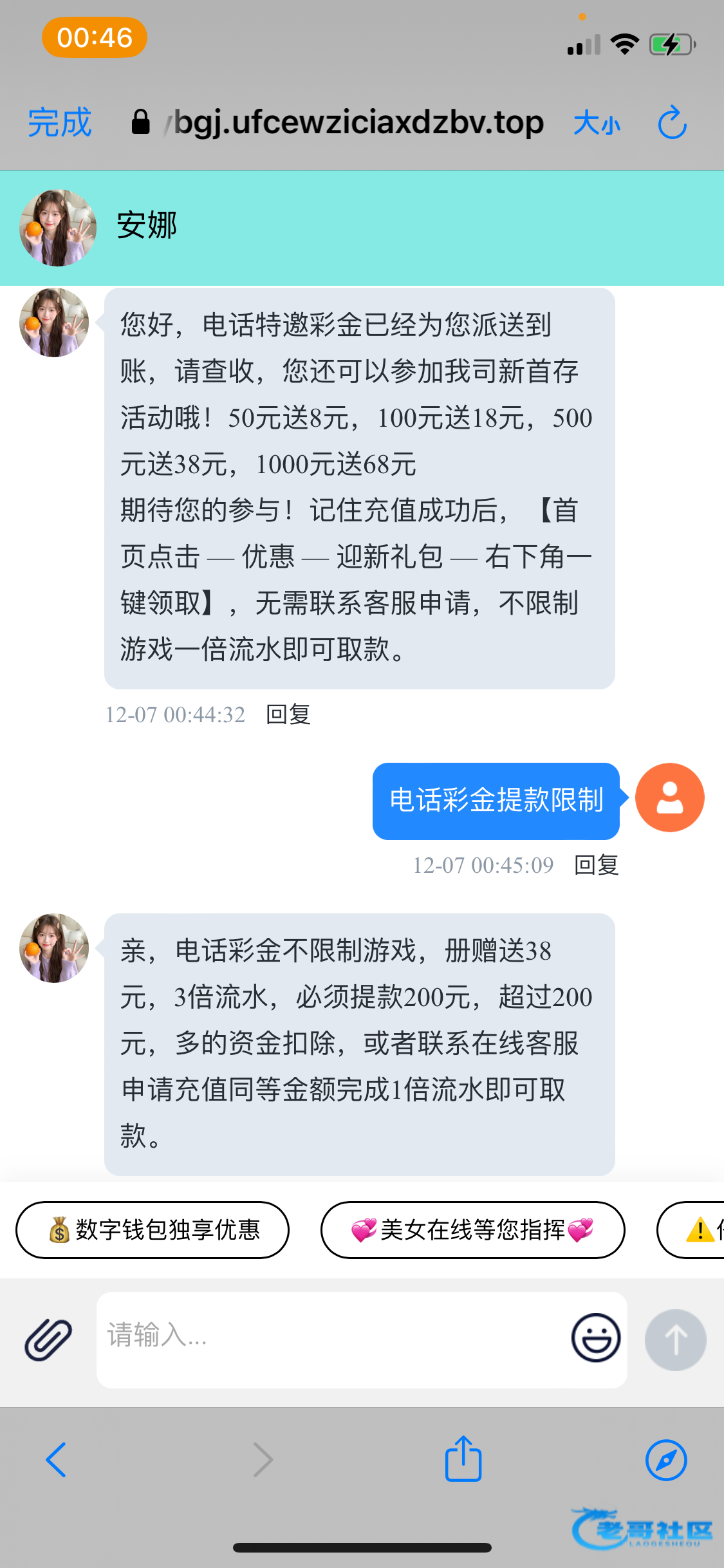Open the share sheet

pos(463,1459)
